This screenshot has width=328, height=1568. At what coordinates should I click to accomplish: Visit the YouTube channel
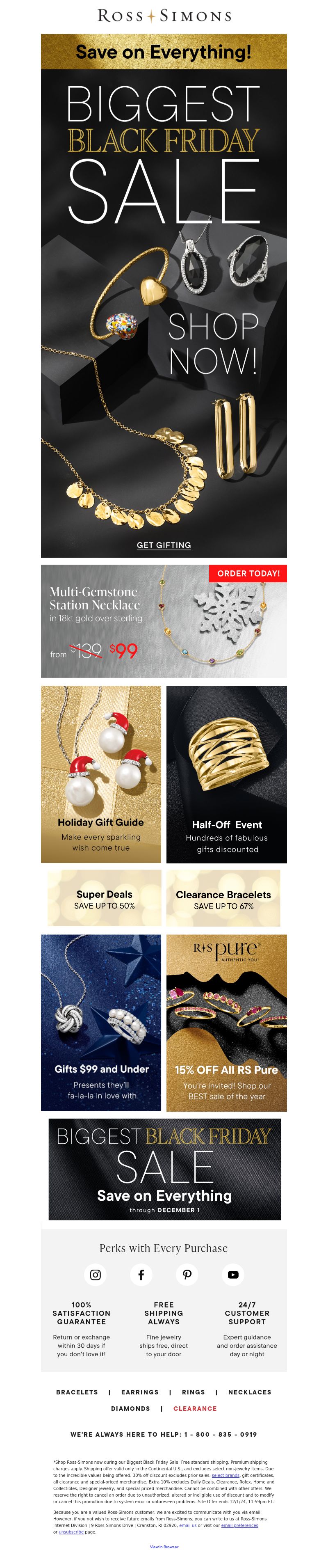click(x=233, y=1274)
